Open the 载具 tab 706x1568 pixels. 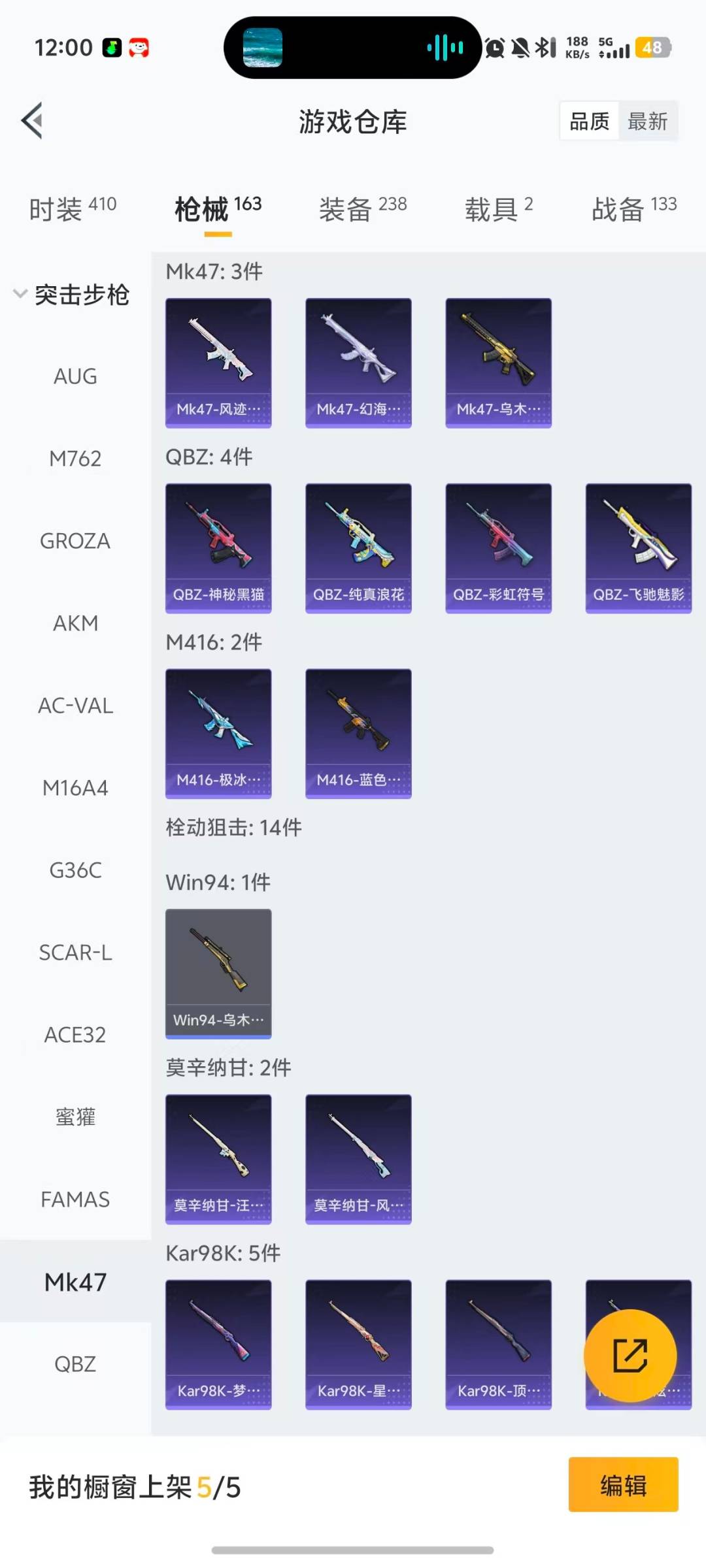499,209
